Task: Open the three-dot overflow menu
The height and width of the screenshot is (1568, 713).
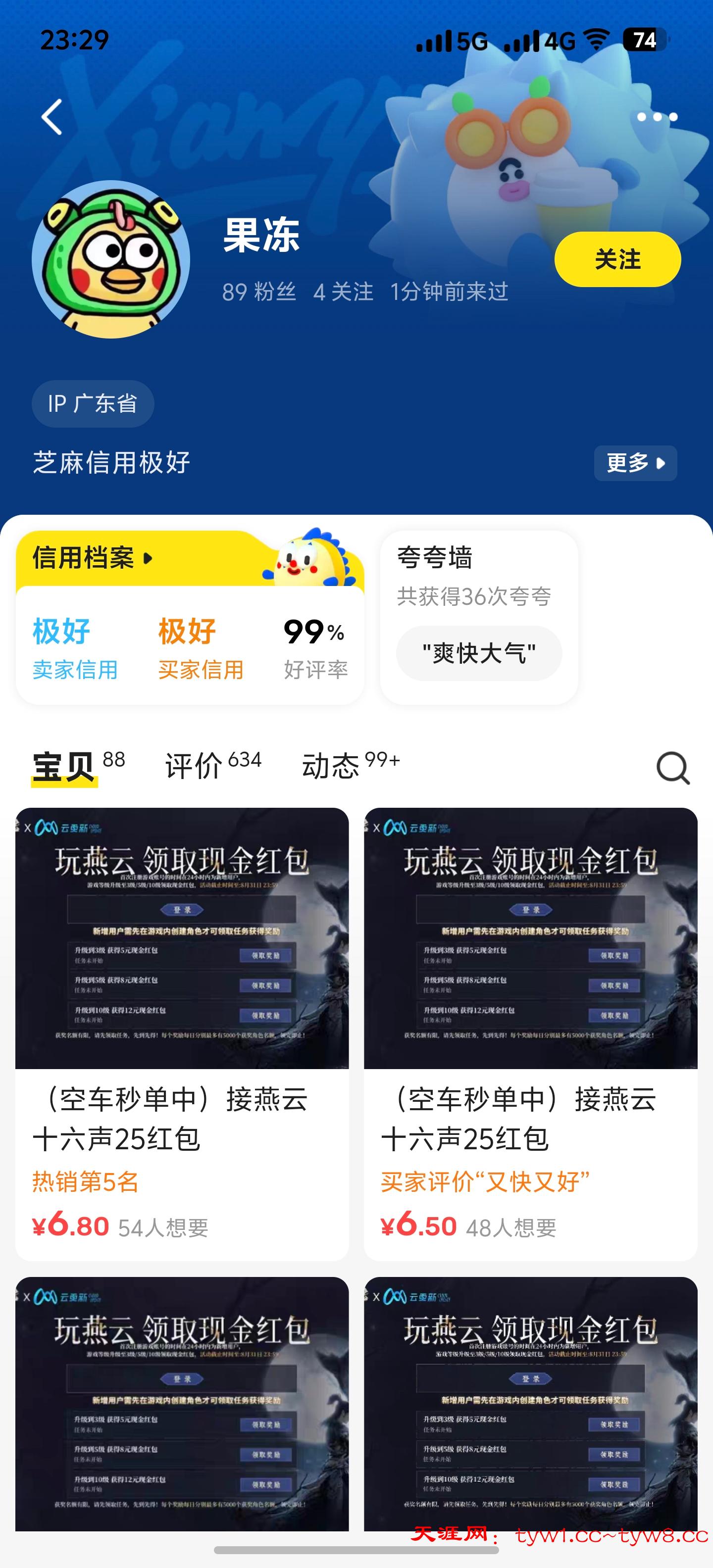Action: click(x=657, y=117)
